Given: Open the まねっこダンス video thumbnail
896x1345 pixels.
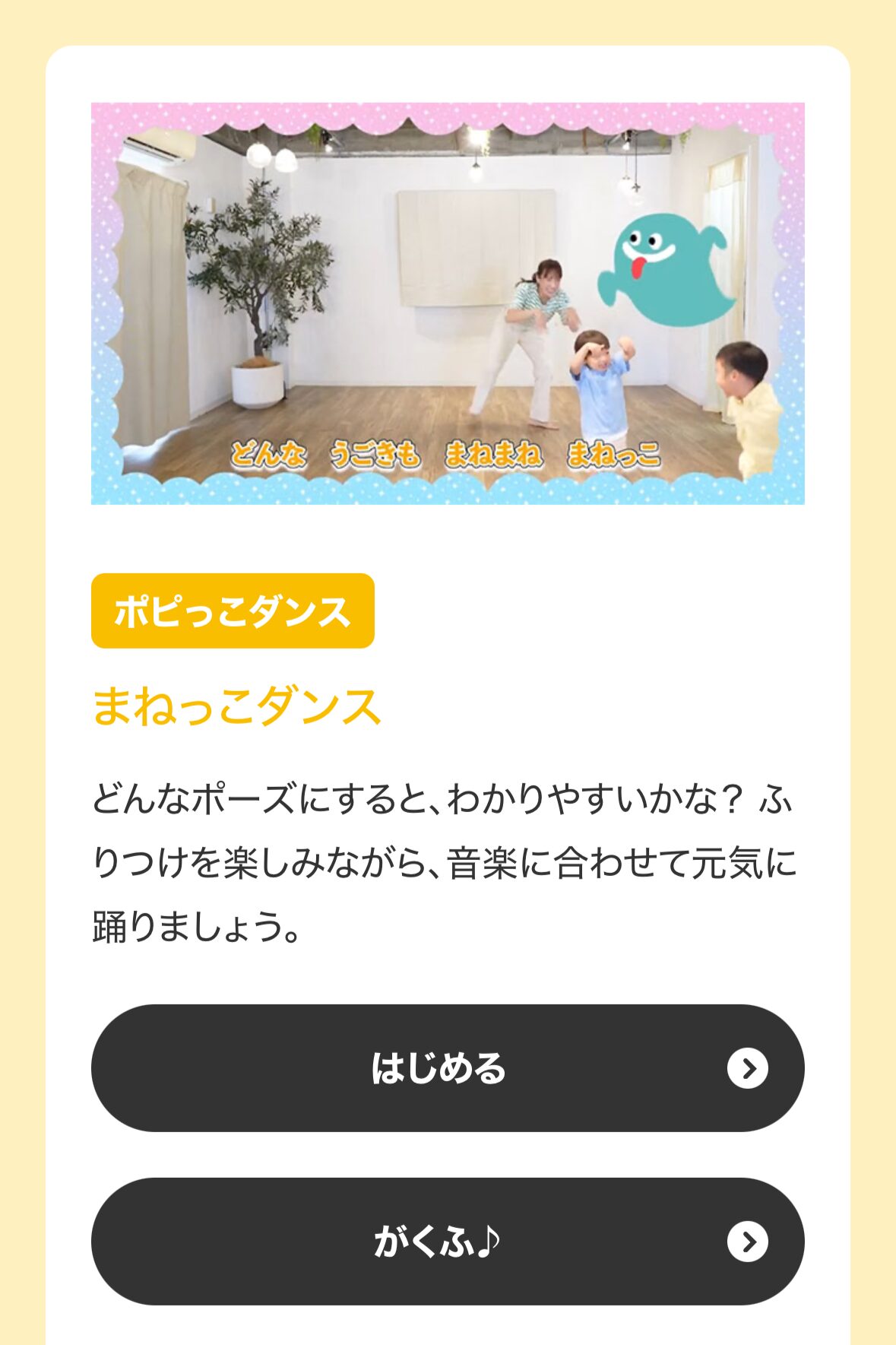Looking at the screenshot, I should [447, 303].
